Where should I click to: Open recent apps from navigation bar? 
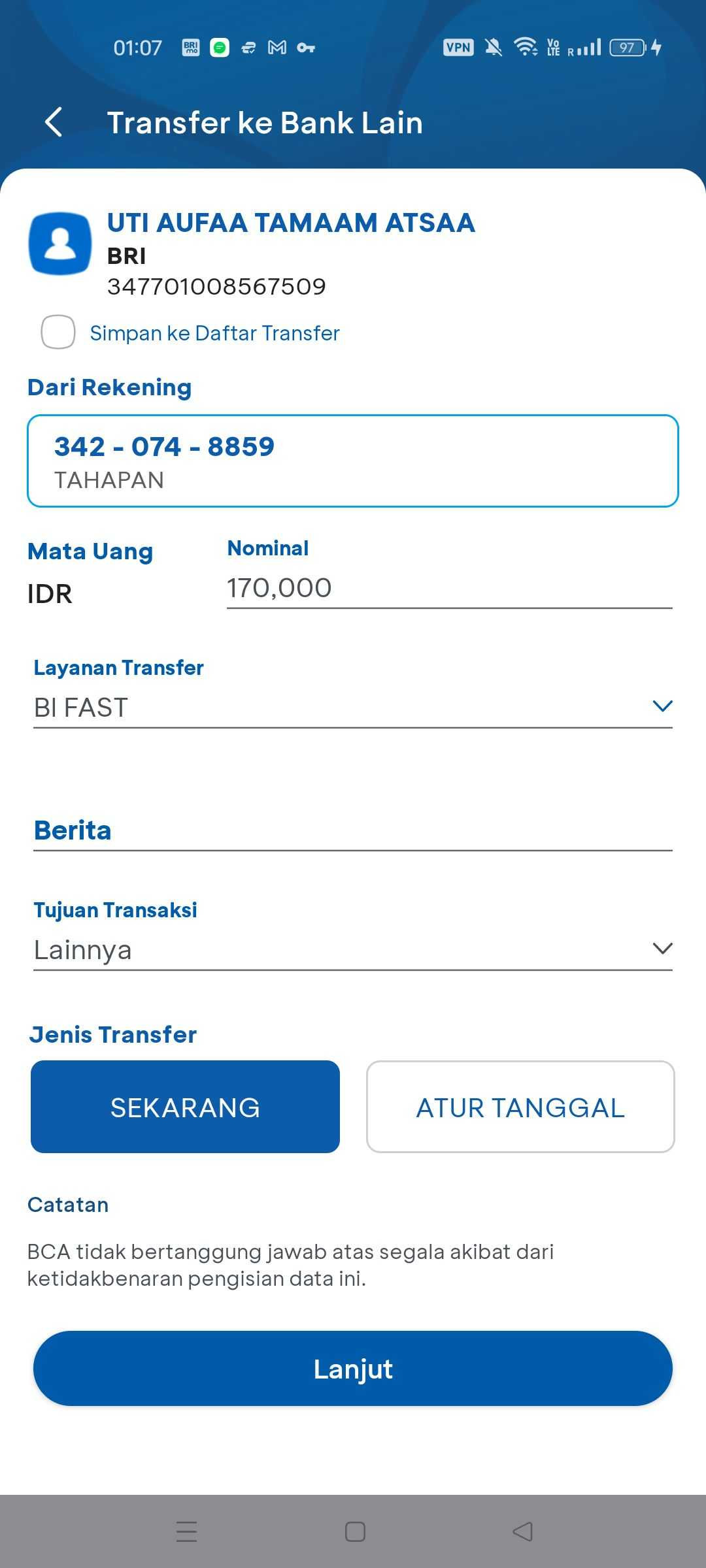[x=187, y=1531]
